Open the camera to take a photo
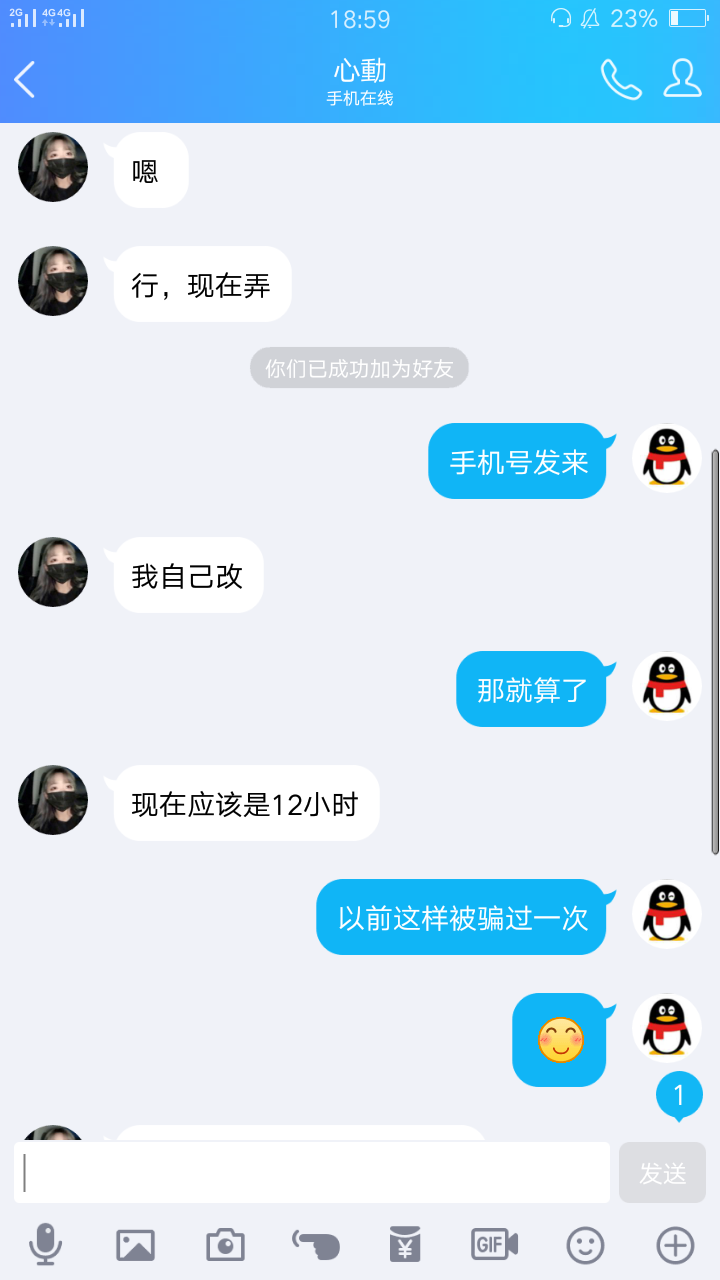 (225, 1245)
